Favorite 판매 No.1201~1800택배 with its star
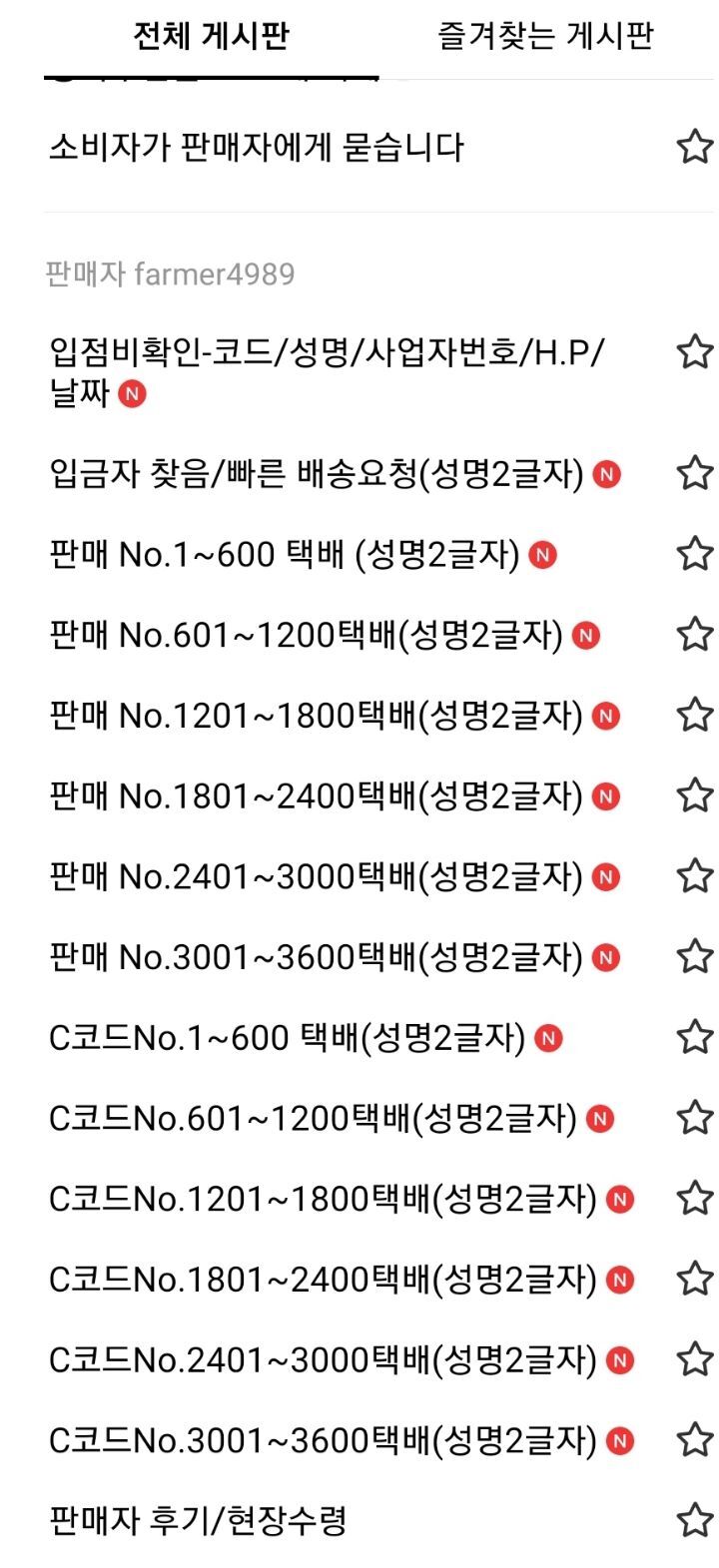This screenshot has width=719, height=1568. pyautogui.click(x=695, y=716)
